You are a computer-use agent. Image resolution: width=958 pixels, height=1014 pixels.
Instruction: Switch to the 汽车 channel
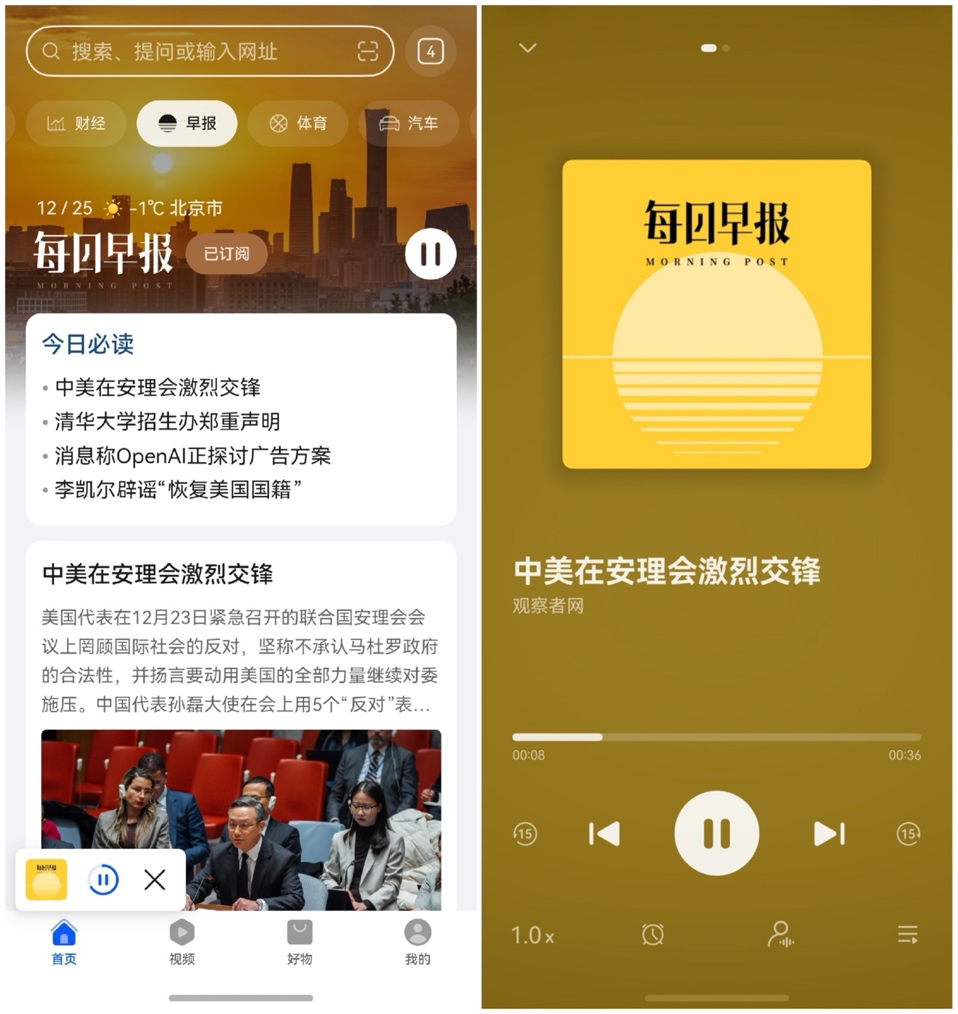point(408,124)
